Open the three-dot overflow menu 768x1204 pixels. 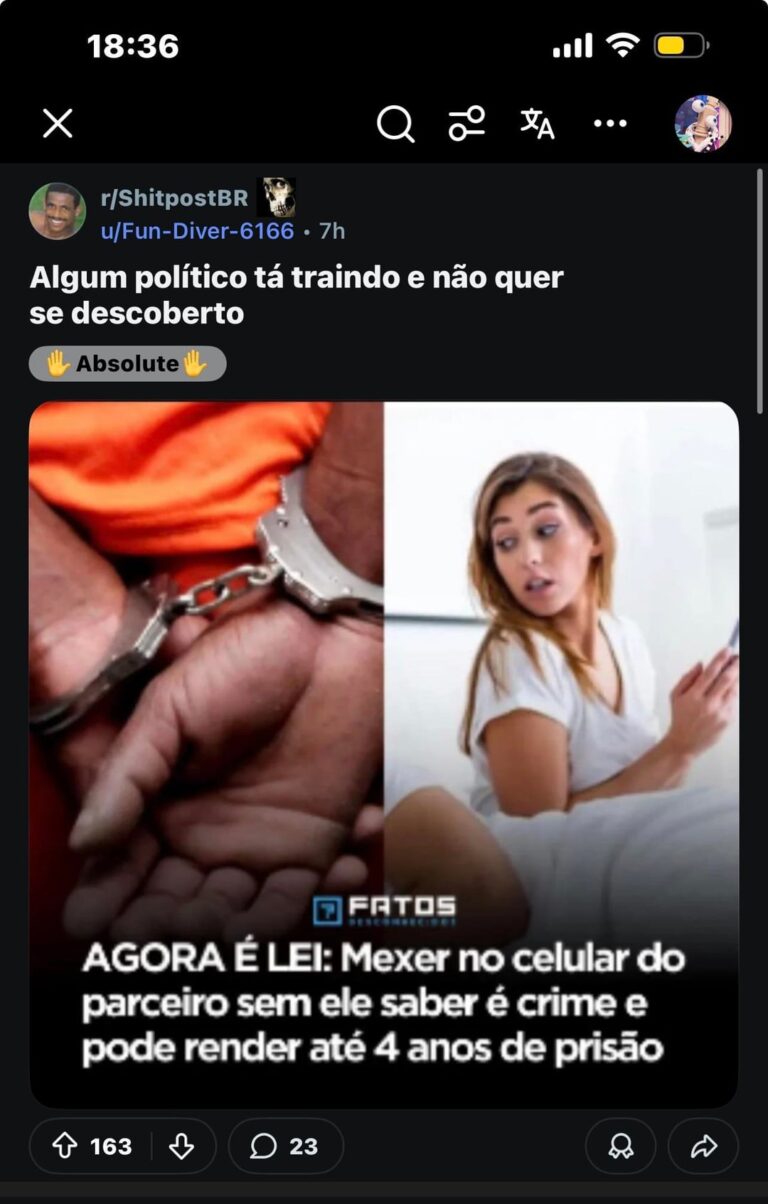click(610, 124)
